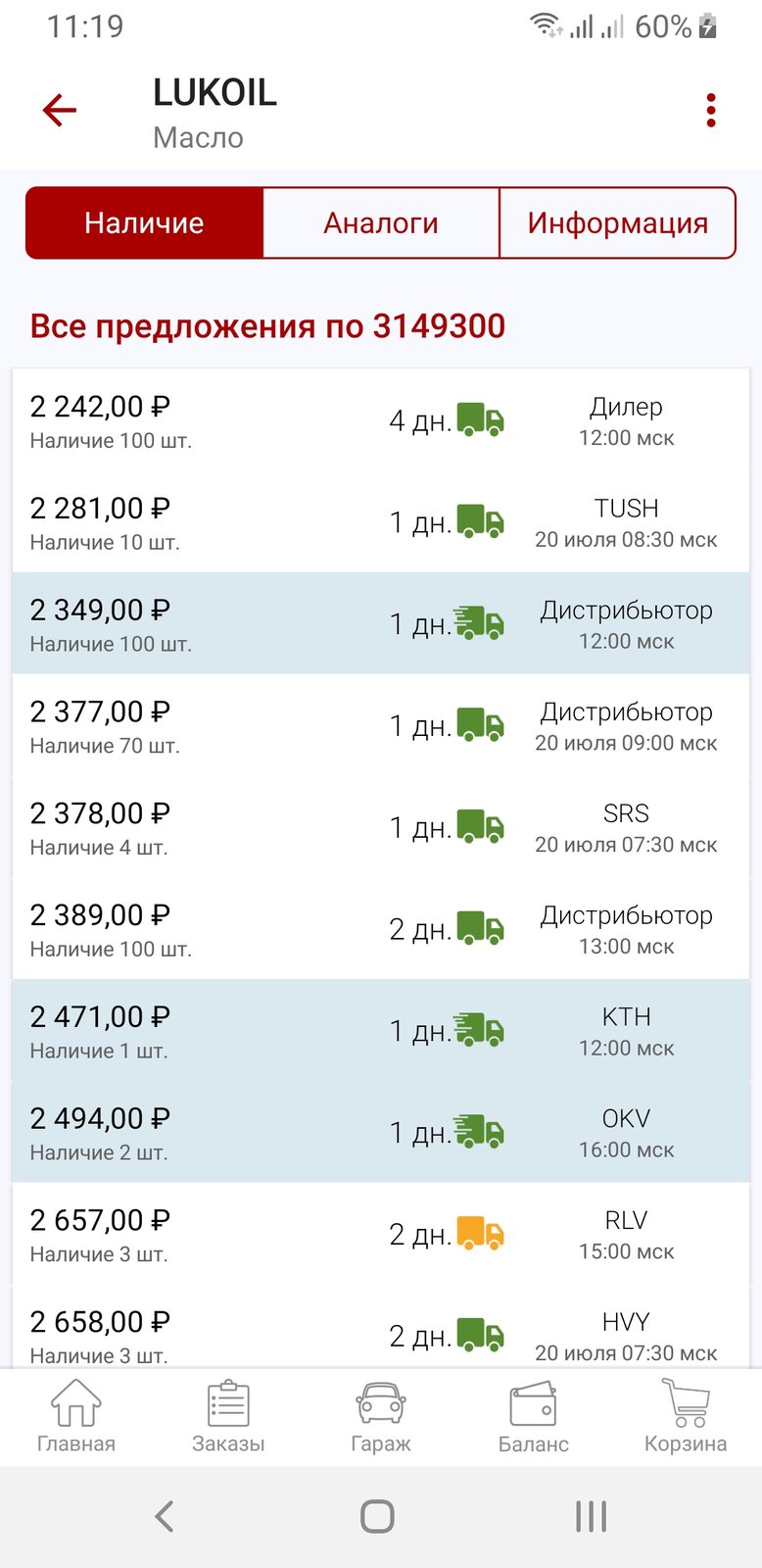762x1568 pixels.
Task: Pick the 2 389,00 ₽ two-day offer
Action: (x=381, y=930)
